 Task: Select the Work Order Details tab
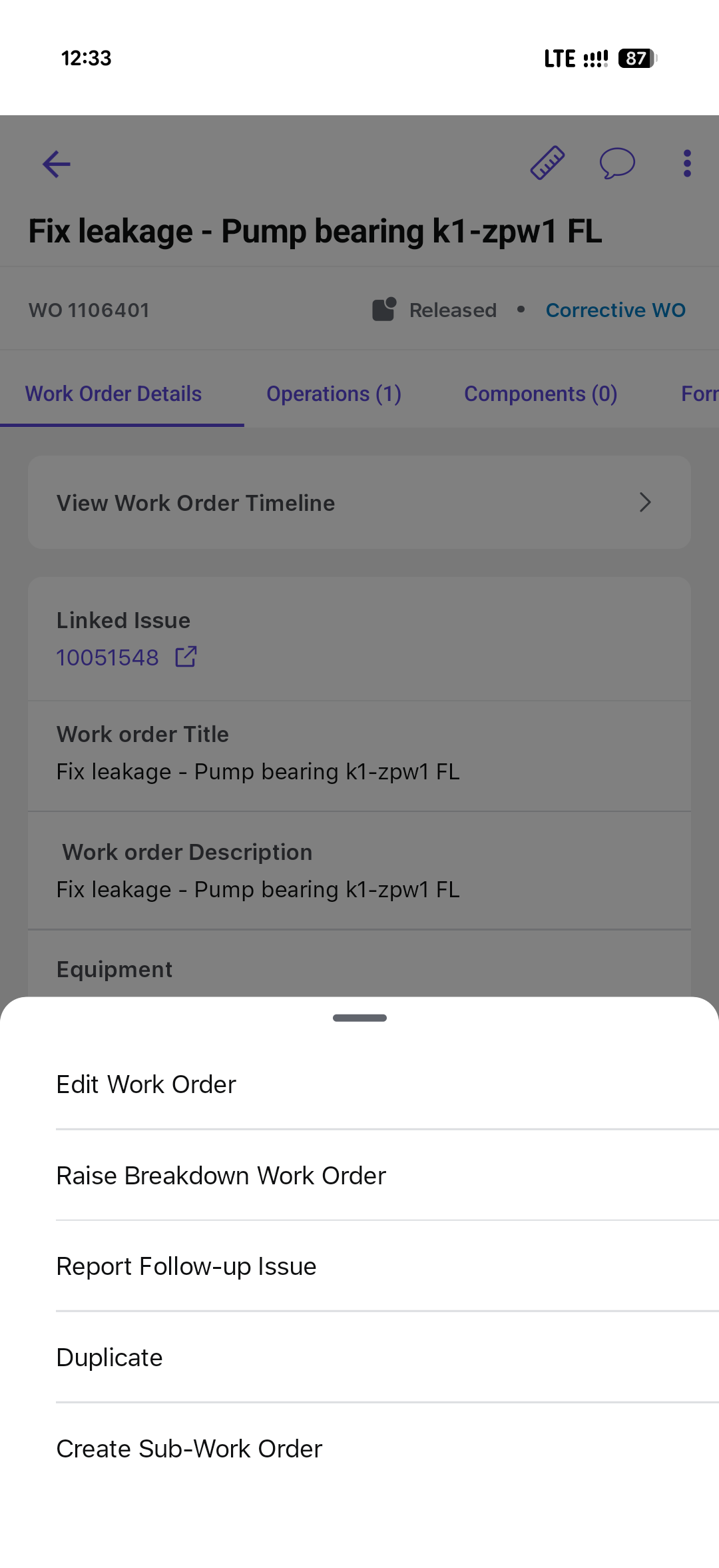(x=113, y=394)
